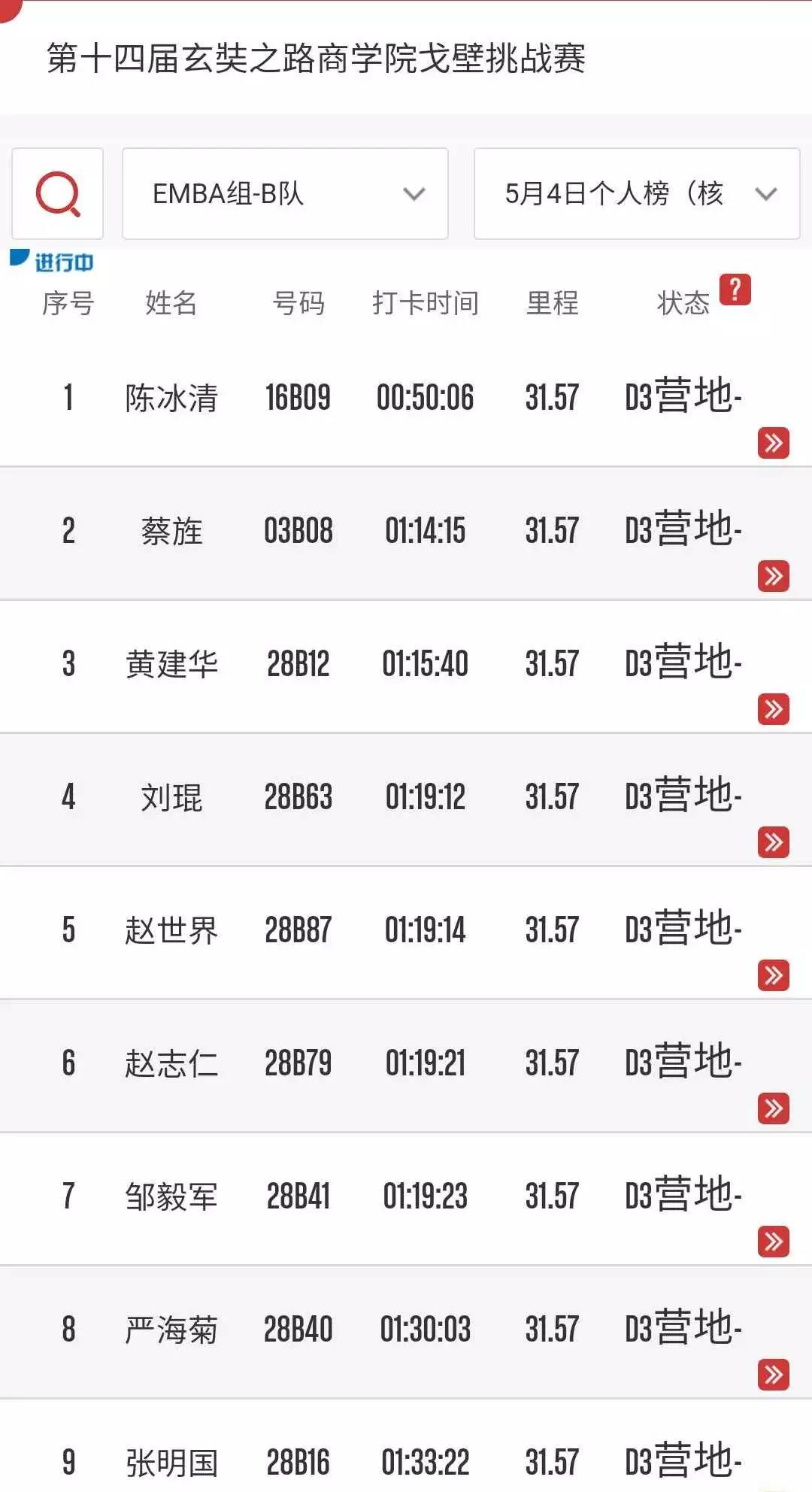Expand record arrow for 黄建华
Screen dimensions: 812x1492
774,709
